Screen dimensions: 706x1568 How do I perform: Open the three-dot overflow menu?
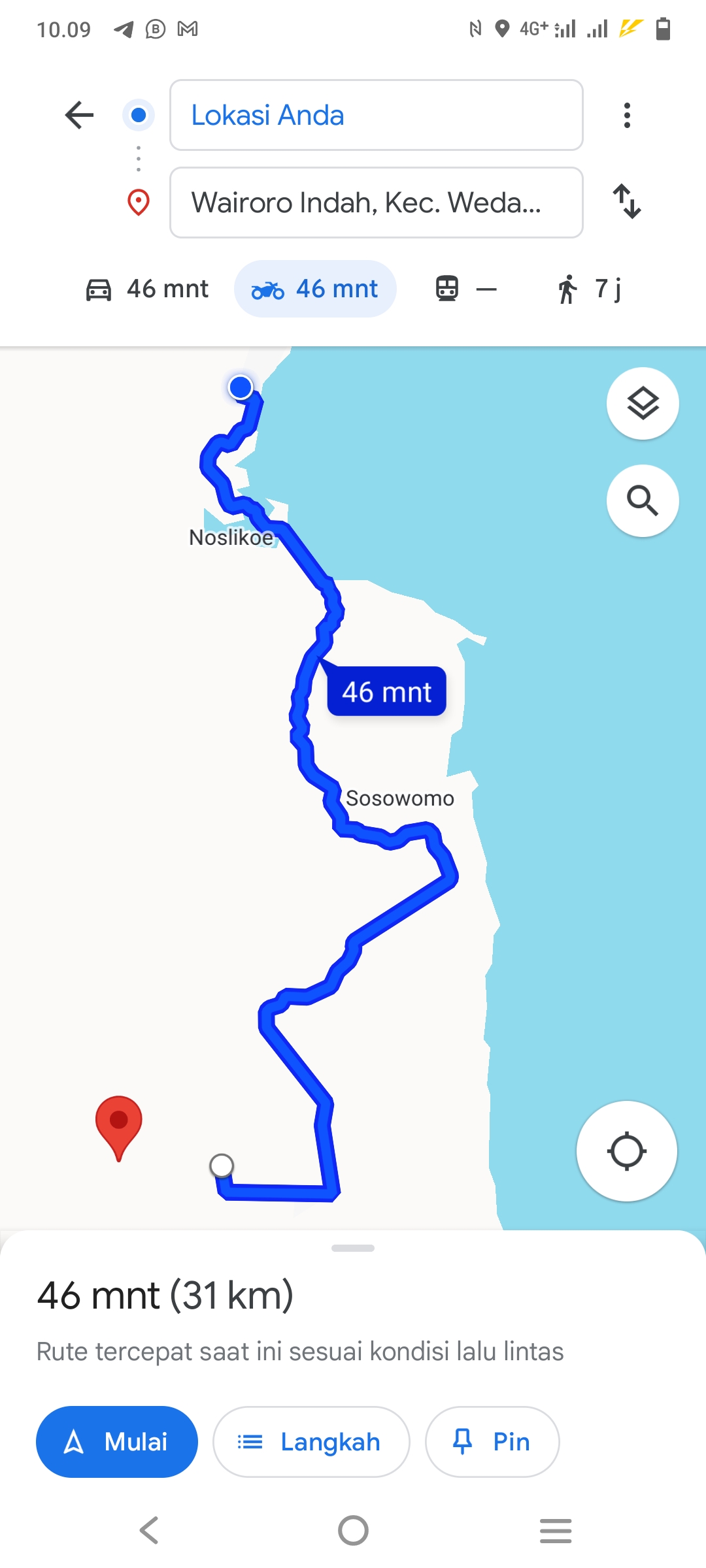[627, 116]
